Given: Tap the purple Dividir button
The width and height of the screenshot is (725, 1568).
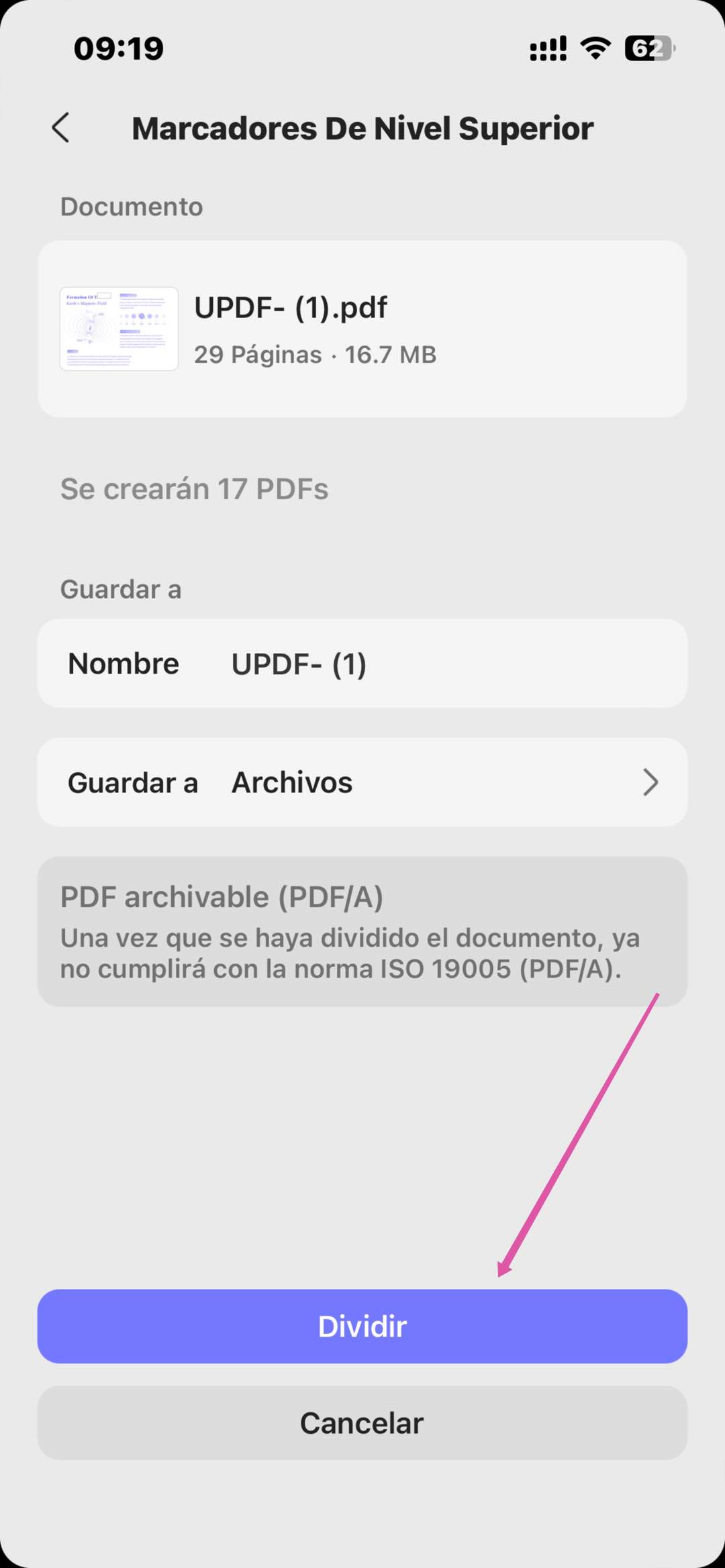Looking at the screenshot, I should pyautogui.click(x=362, y=1326).
